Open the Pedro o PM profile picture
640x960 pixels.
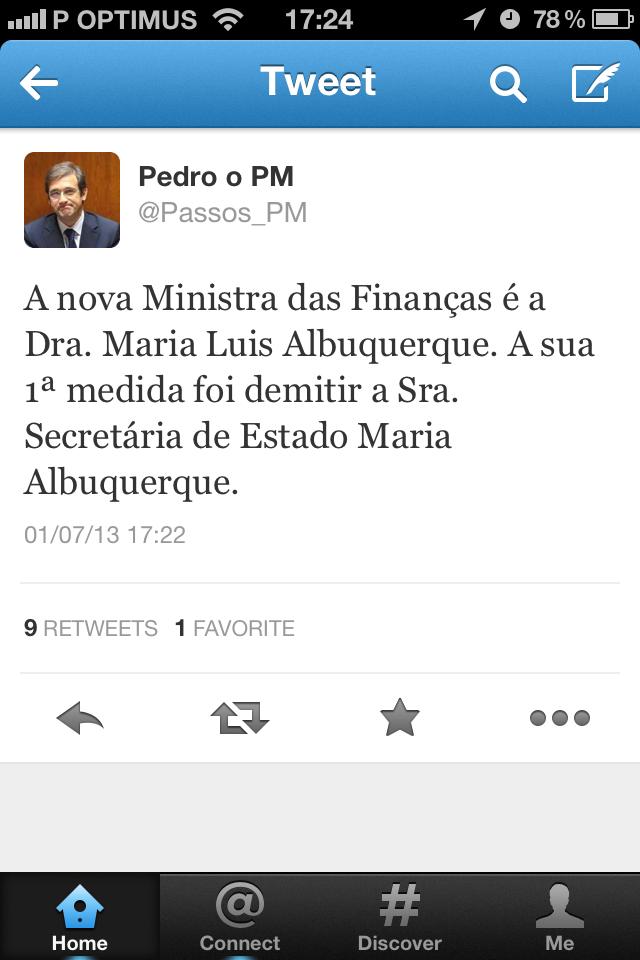[72, 200]
